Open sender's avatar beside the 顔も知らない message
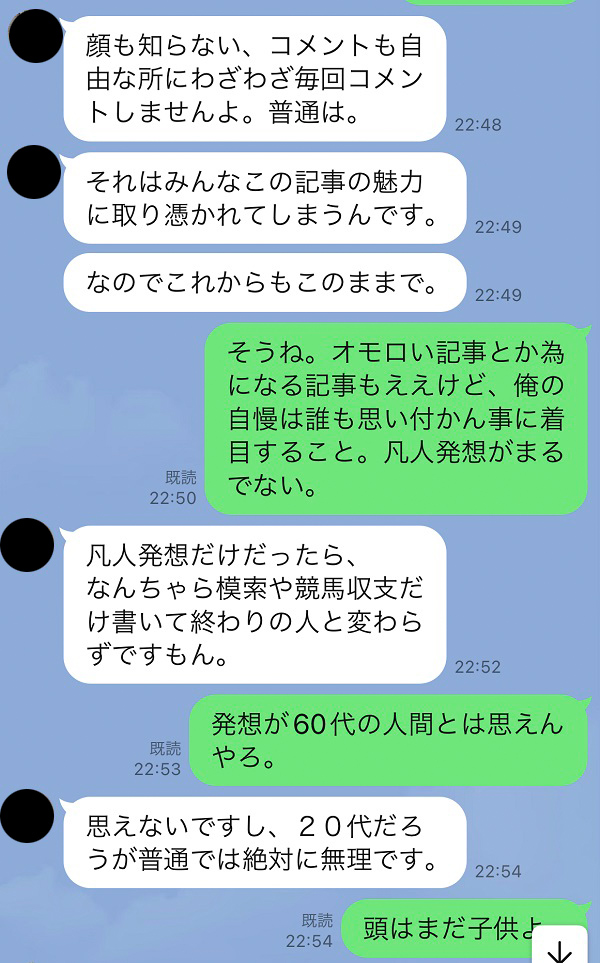Screen dimensions: 600x963 tap(36, 36)
